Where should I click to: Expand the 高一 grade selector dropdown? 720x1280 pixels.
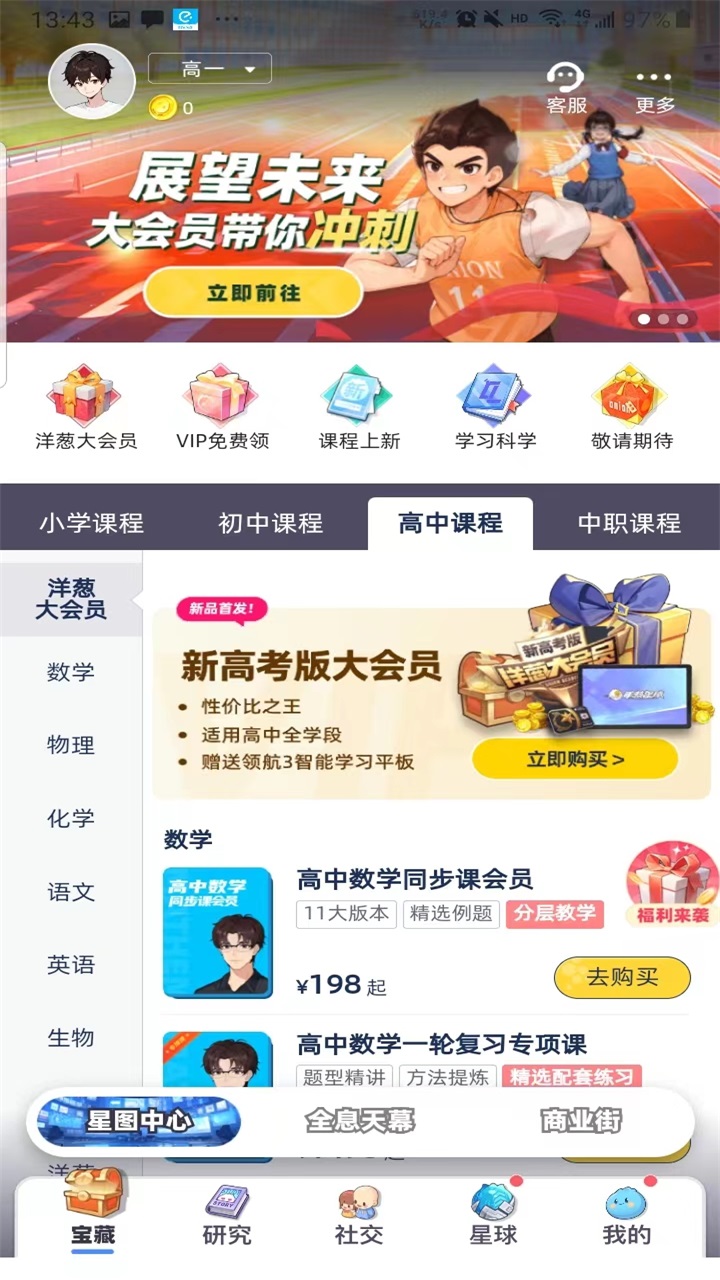[210, 68]
